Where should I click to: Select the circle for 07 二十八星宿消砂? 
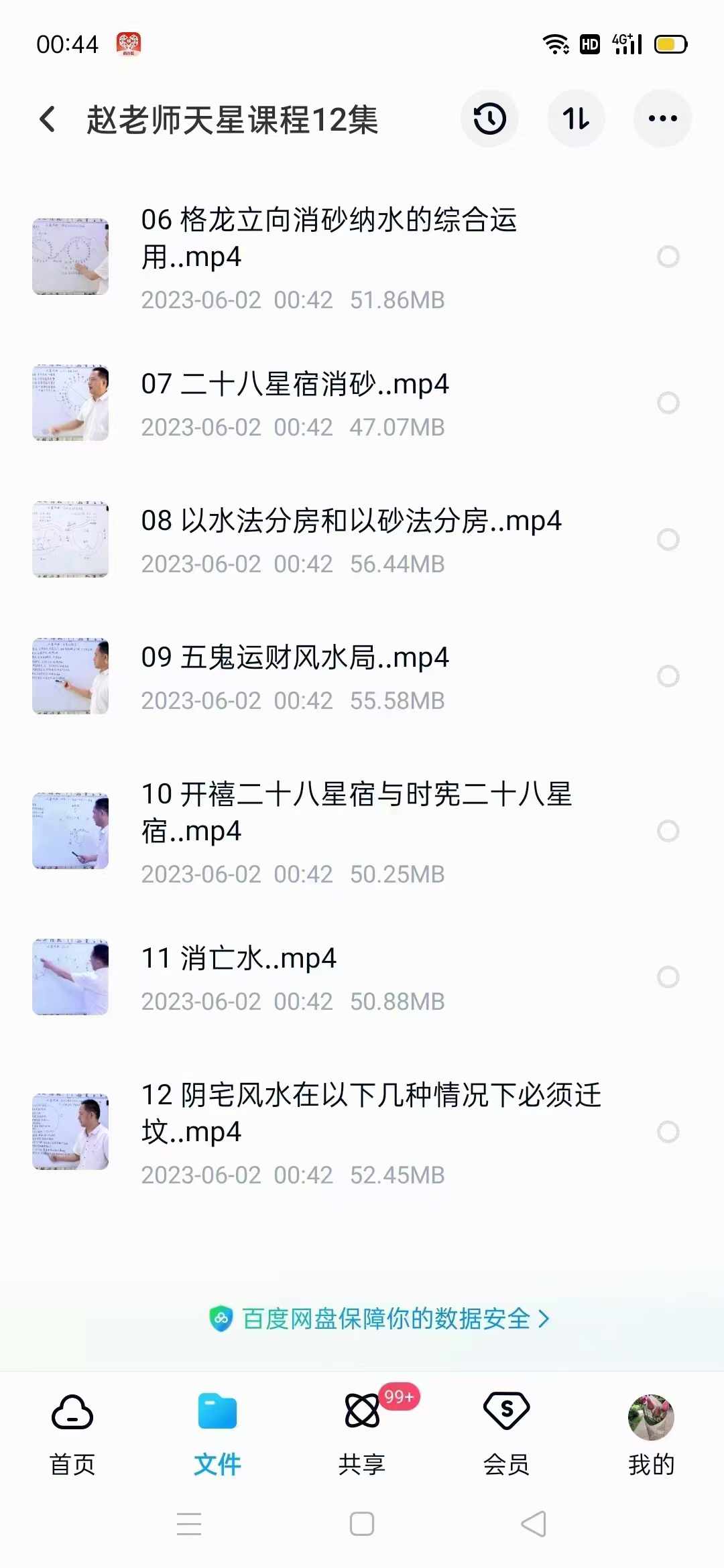668,403
